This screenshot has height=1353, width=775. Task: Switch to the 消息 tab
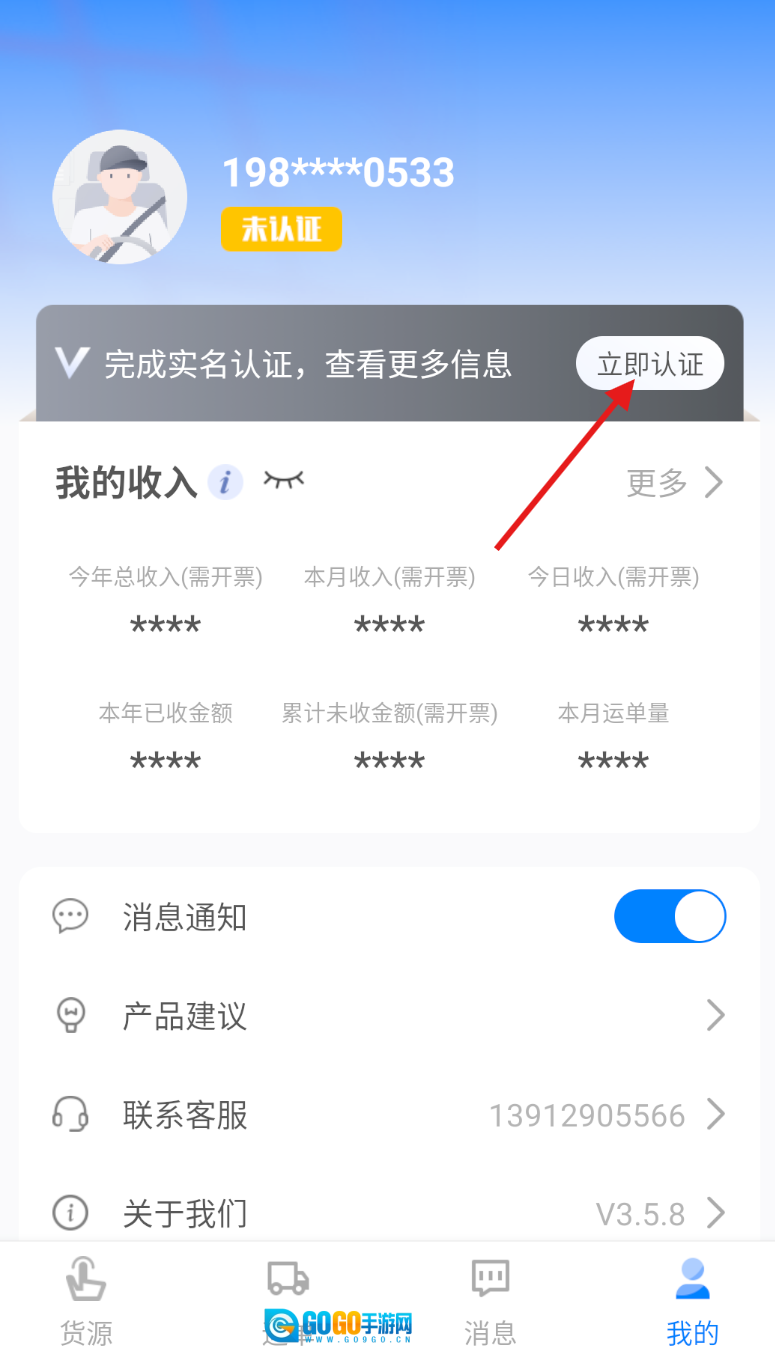(490, 1299)
